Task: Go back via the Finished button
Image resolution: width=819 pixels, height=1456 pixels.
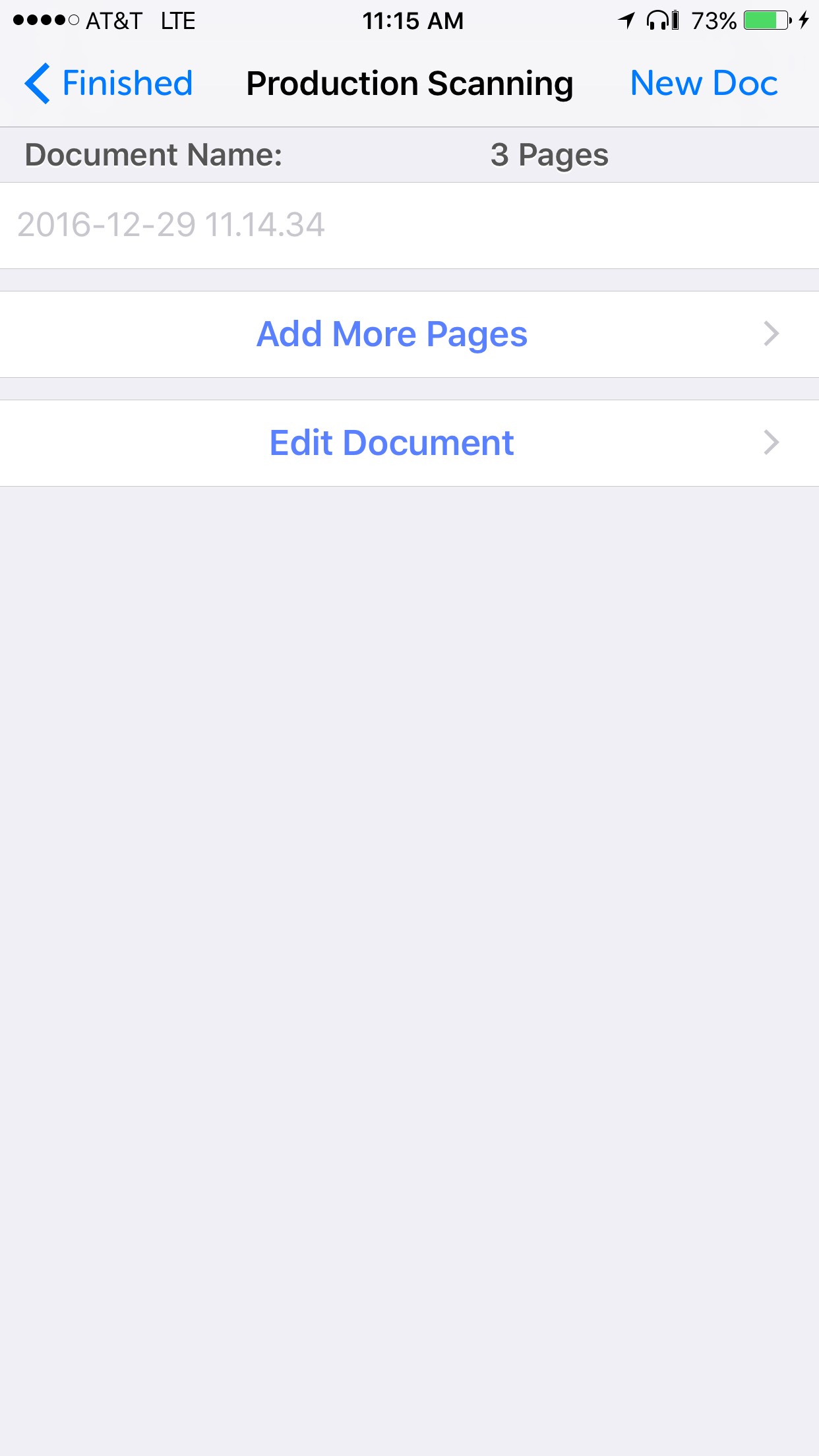Action: click(x=109, y=84)
